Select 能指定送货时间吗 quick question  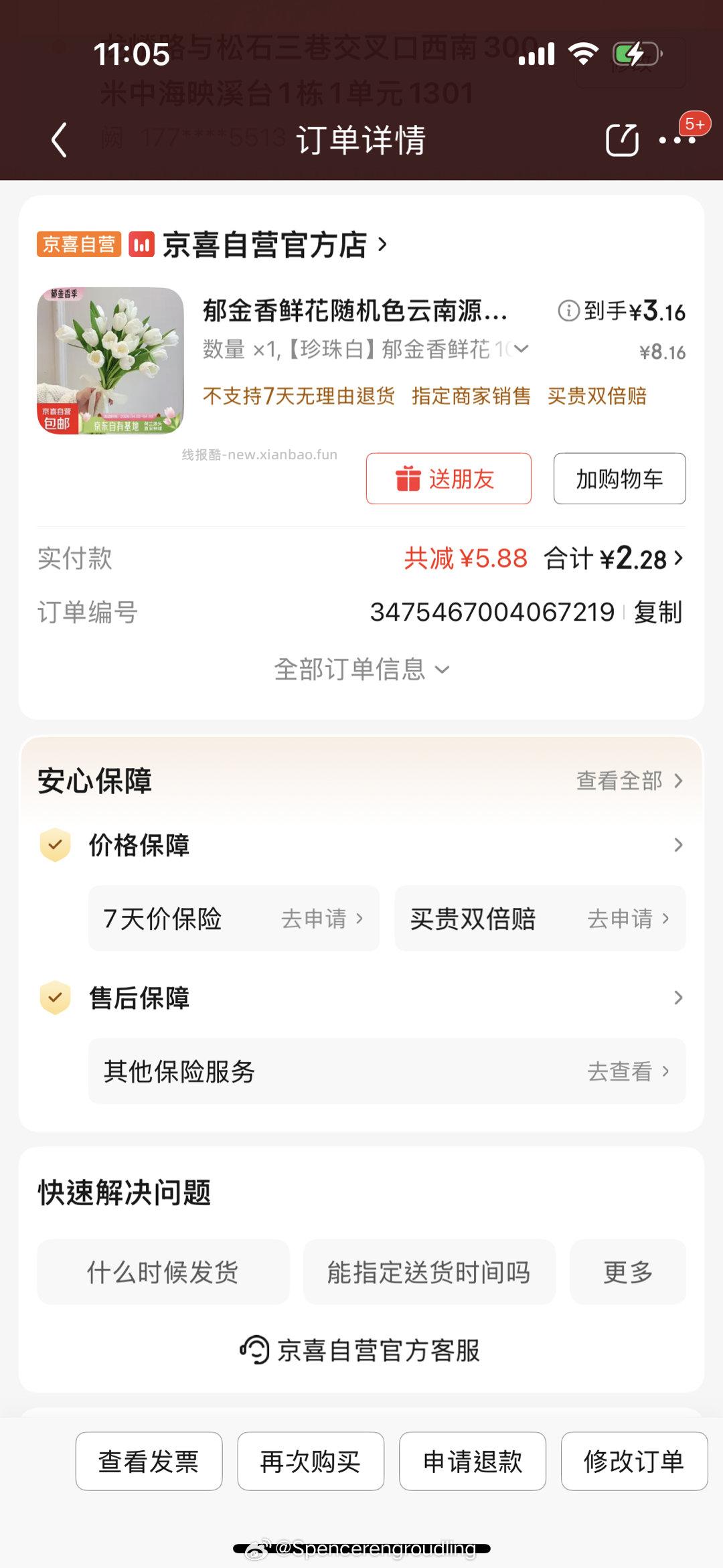tap(428, 1274)
